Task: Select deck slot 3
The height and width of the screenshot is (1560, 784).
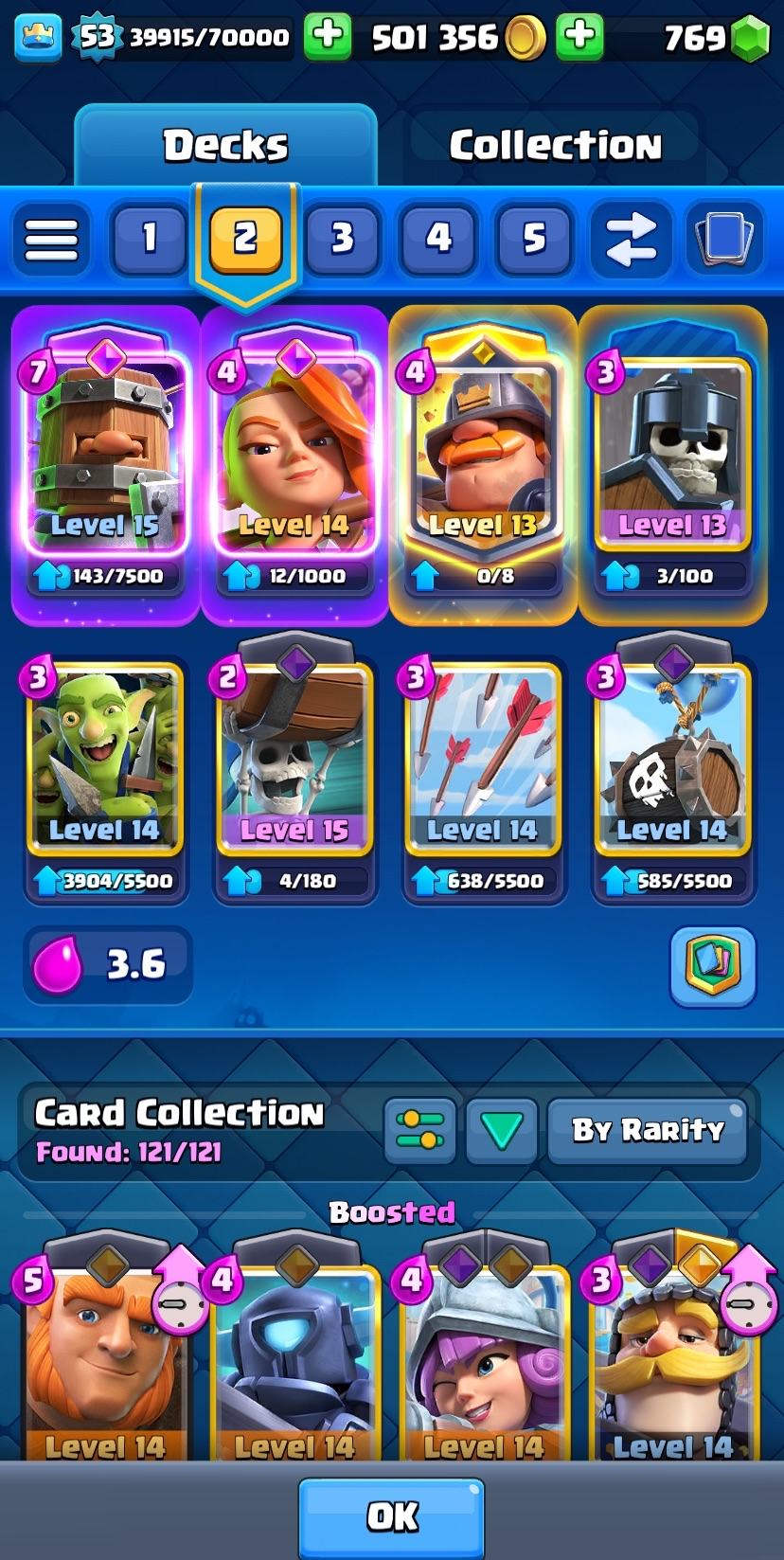Action: [x=342, y=239]
